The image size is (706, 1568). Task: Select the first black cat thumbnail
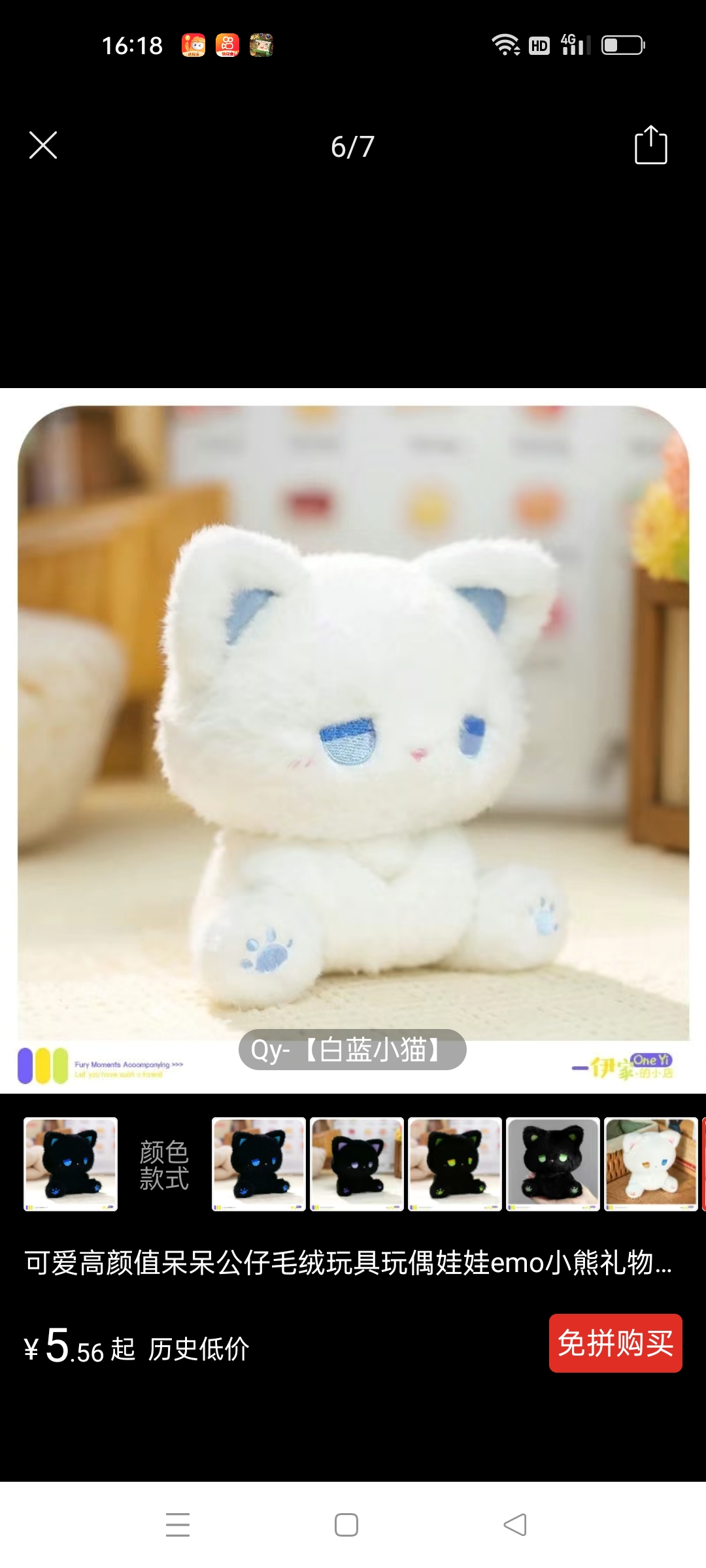pyautogui.click(x=71, y=1164)
